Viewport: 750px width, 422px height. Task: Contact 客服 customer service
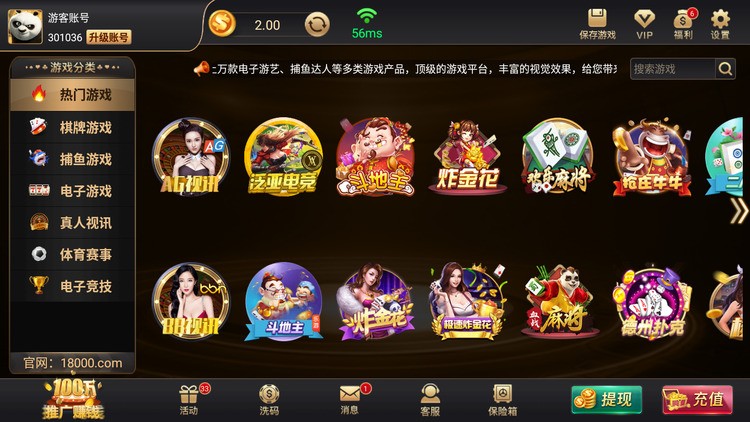[430, 399]
